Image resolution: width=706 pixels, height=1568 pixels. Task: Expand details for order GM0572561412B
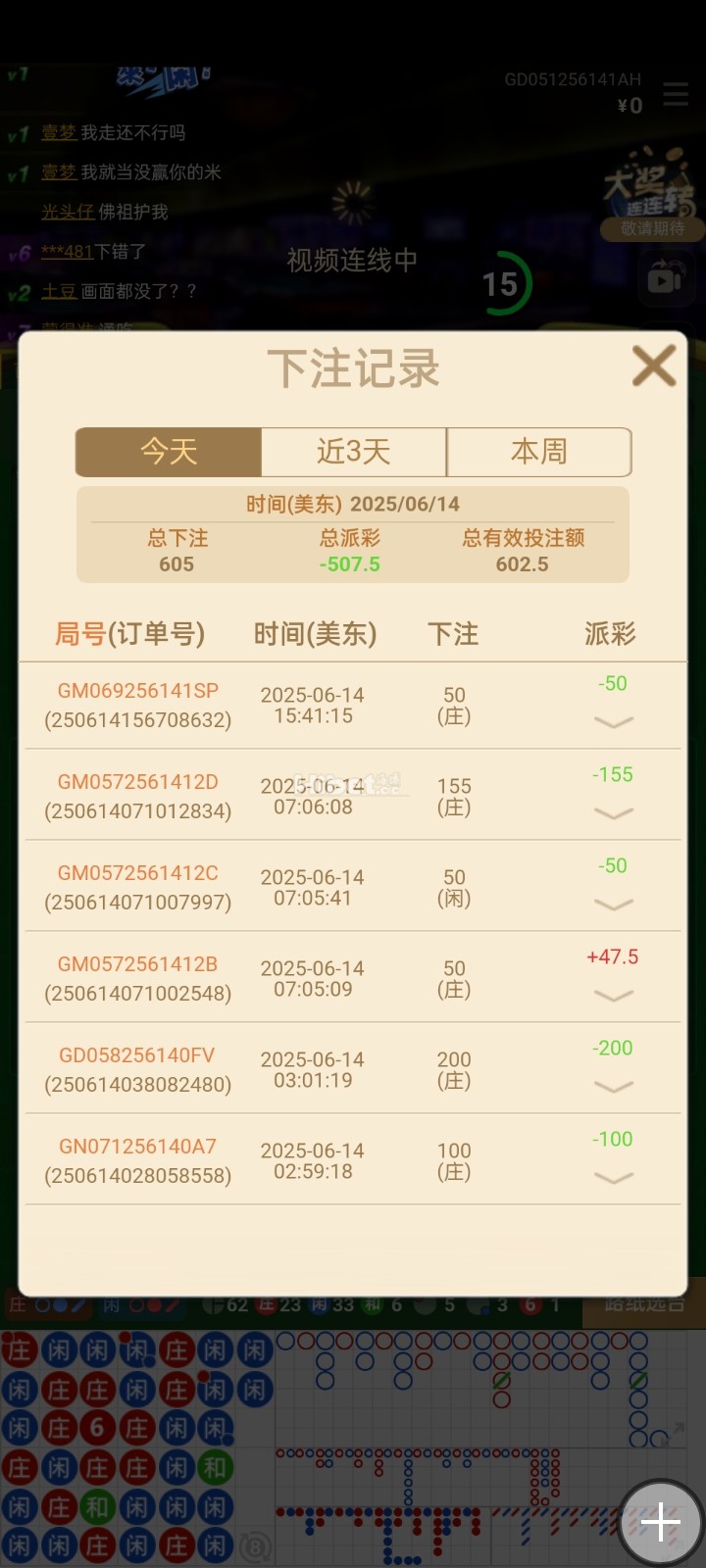(614, 996)
